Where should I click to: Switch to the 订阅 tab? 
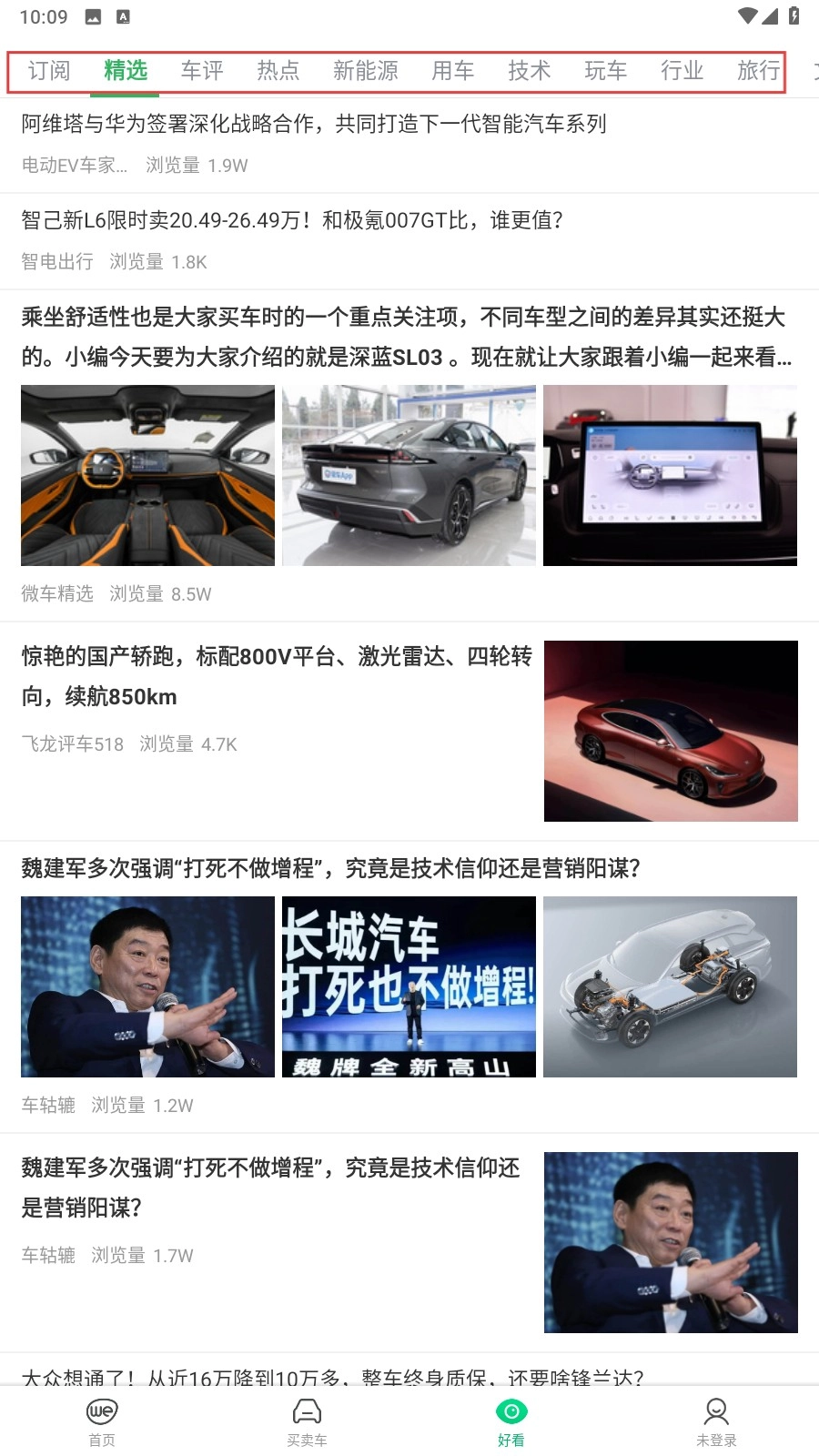49,71
